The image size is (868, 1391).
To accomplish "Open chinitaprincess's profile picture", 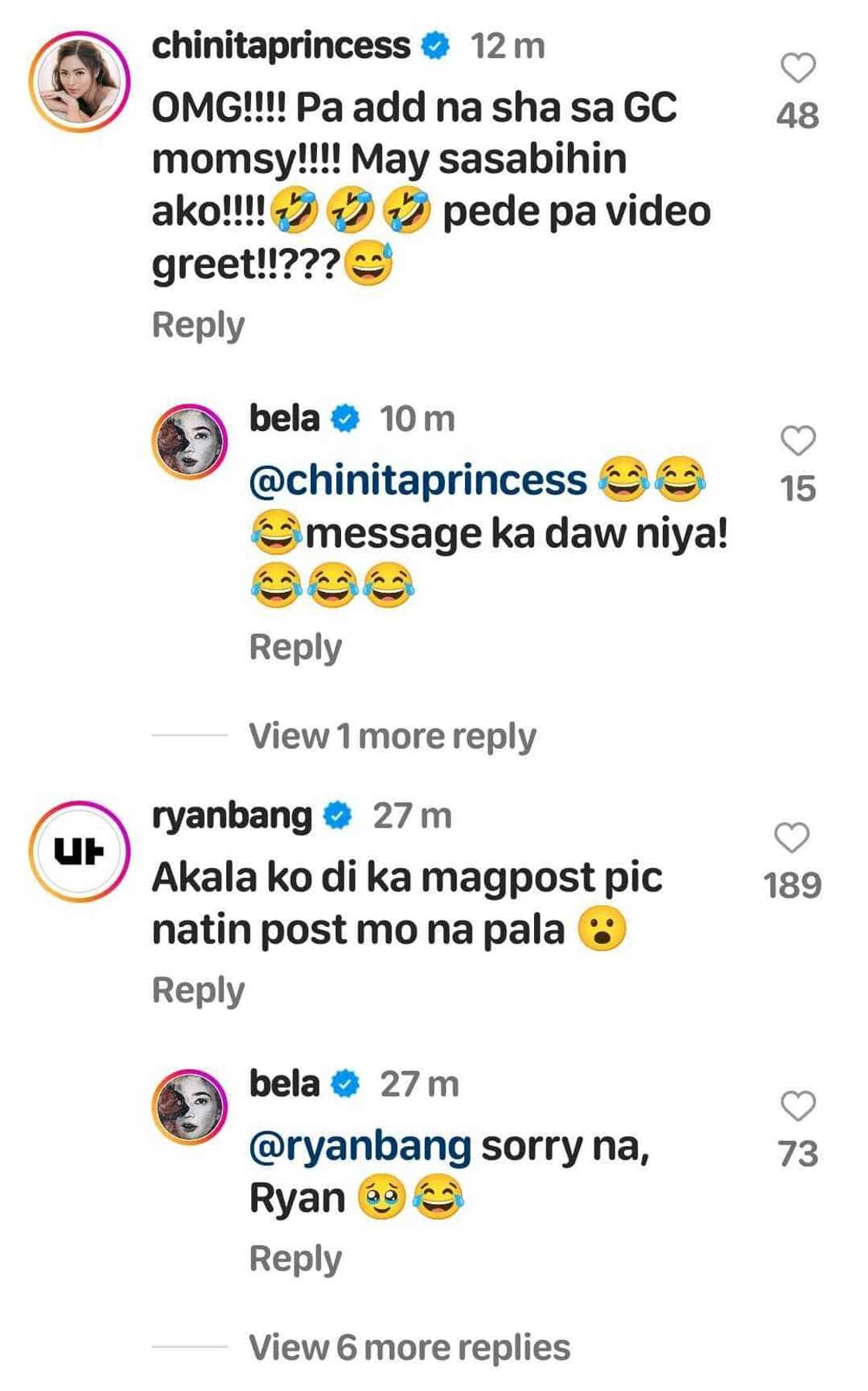I will (79, 82).
